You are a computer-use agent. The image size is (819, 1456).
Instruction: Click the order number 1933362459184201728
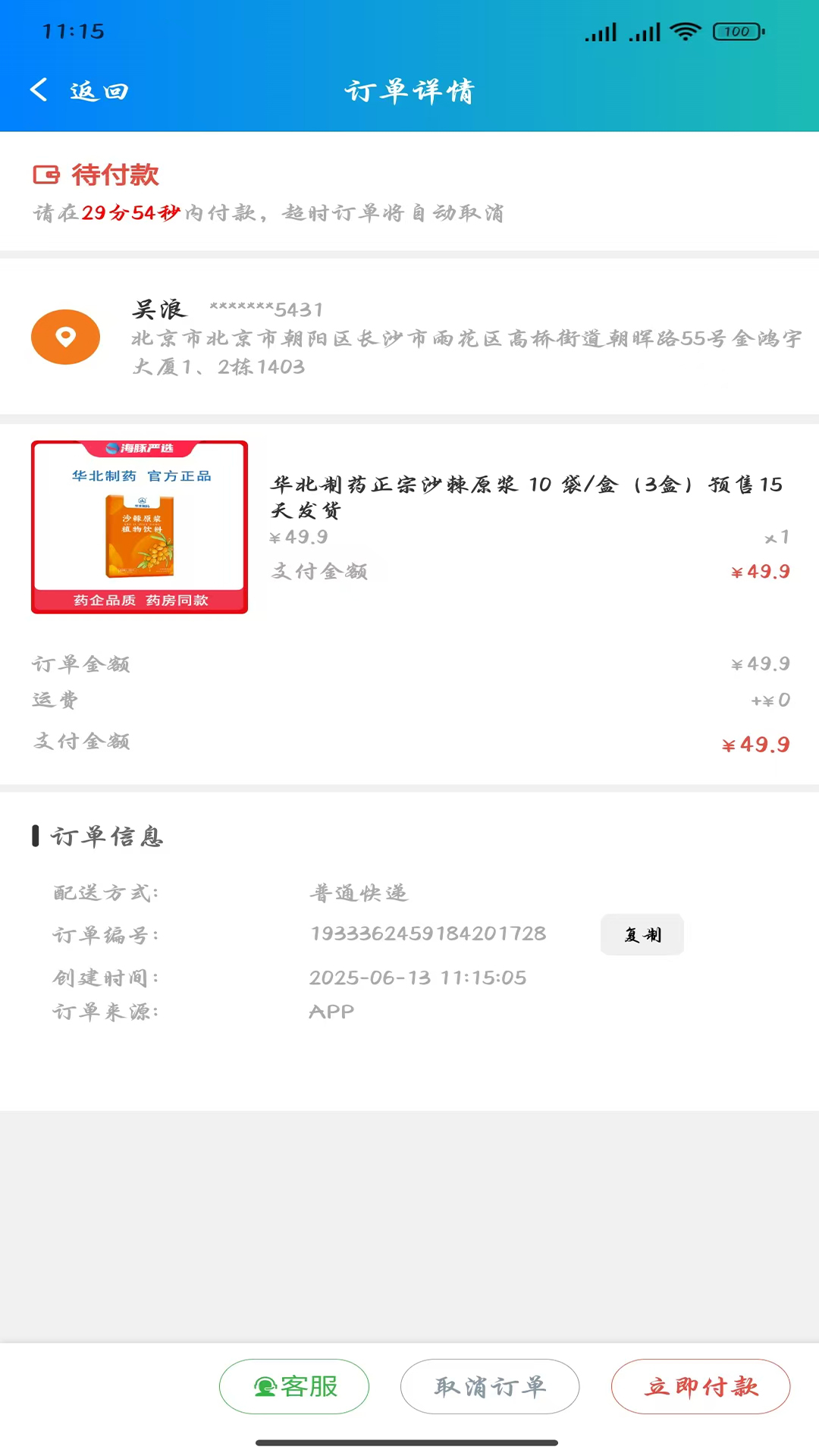click(x=427, y=934)
